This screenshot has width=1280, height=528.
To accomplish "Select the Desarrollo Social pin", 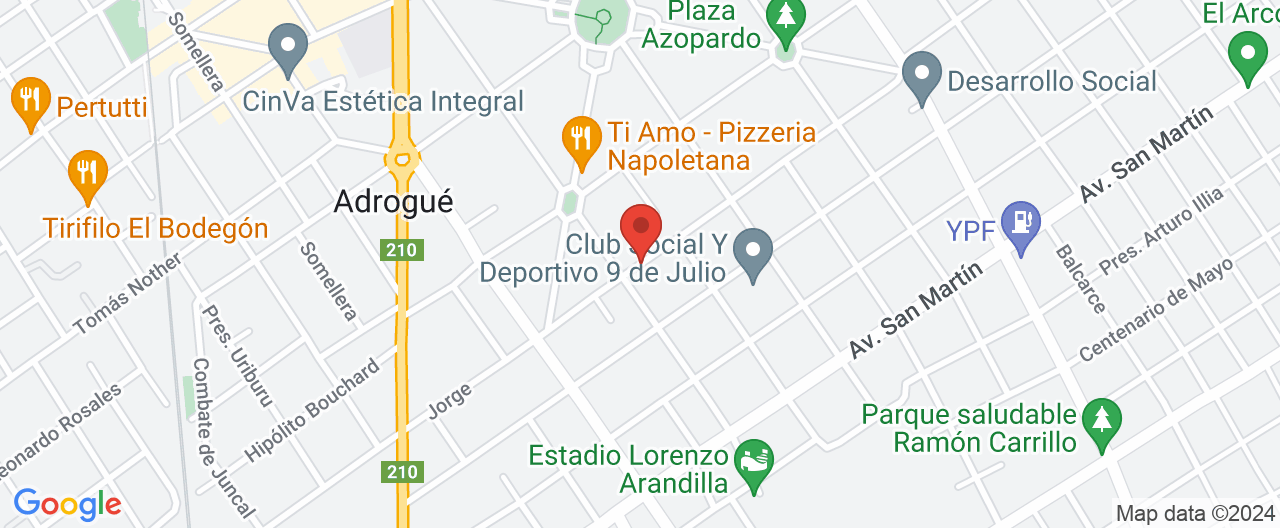I will pos(921,75).
